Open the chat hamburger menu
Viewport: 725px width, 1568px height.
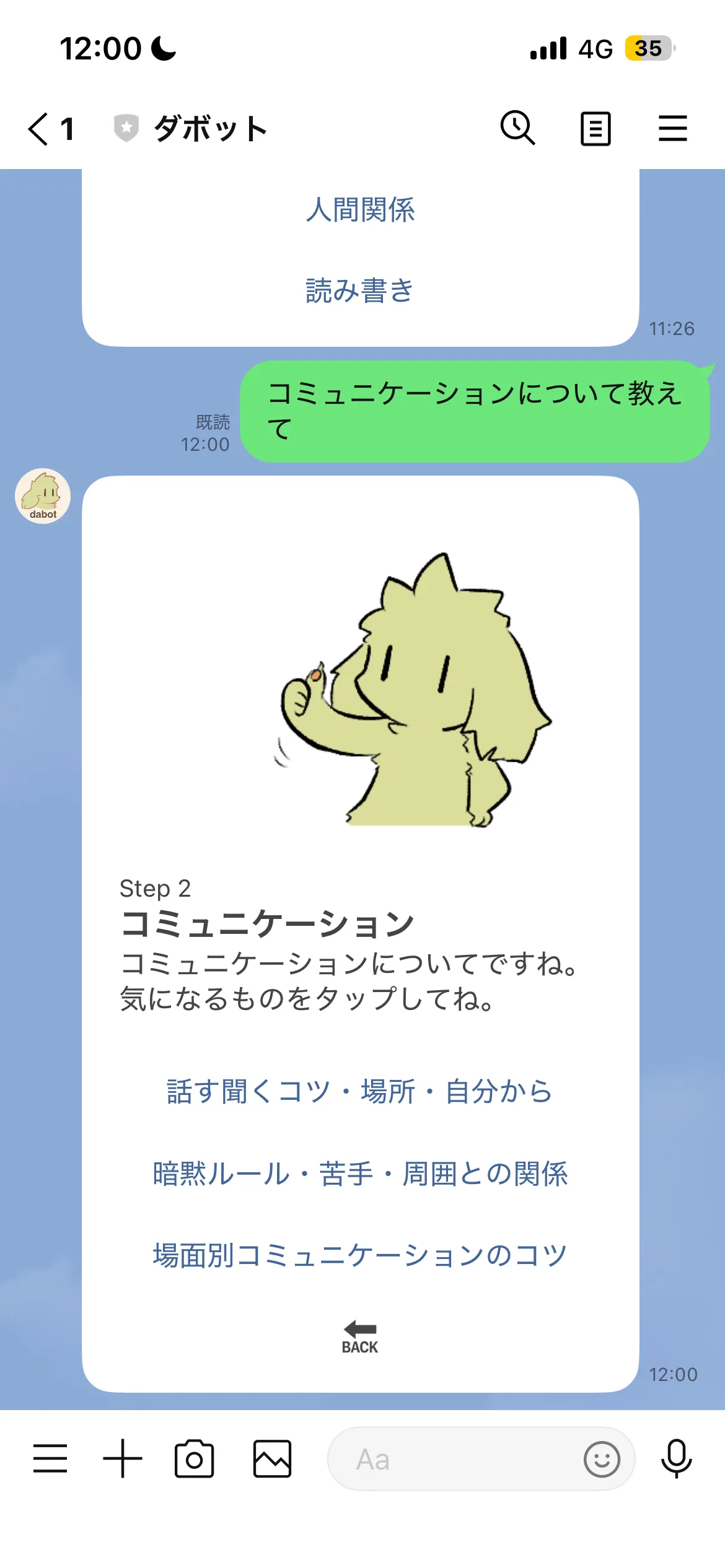point(672,129)
